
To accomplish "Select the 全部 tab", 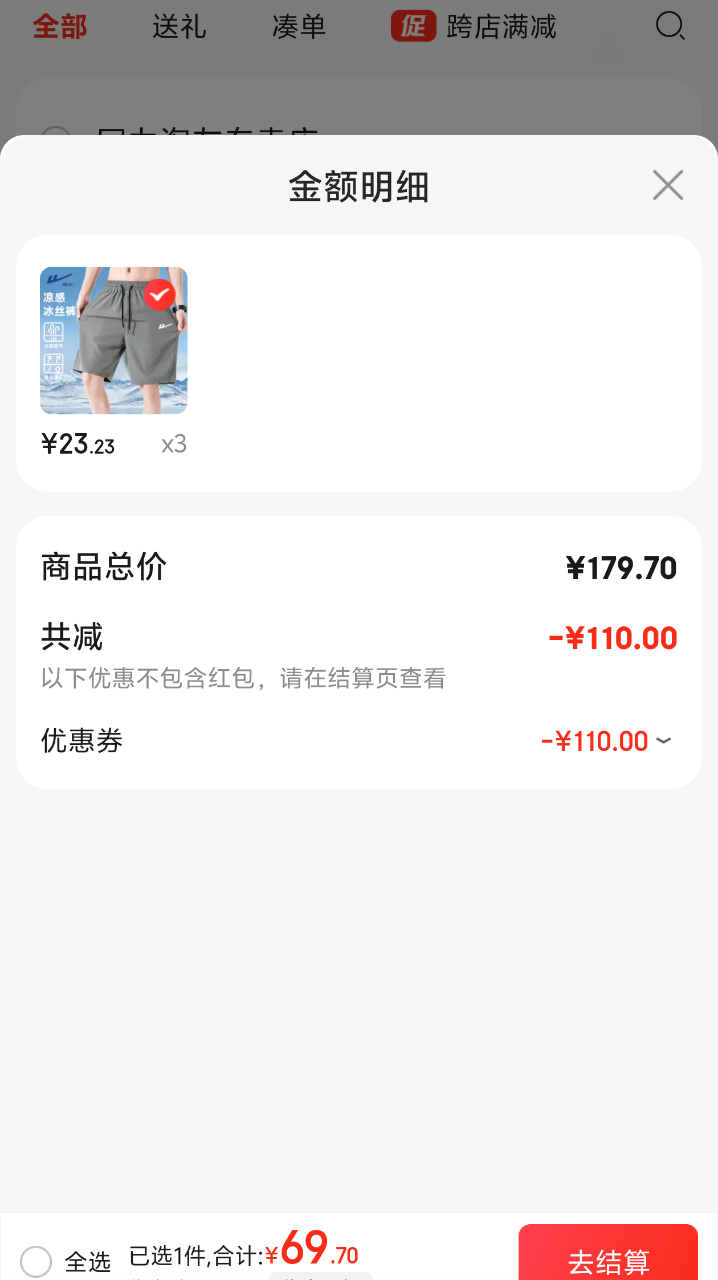I will point(60,27).
